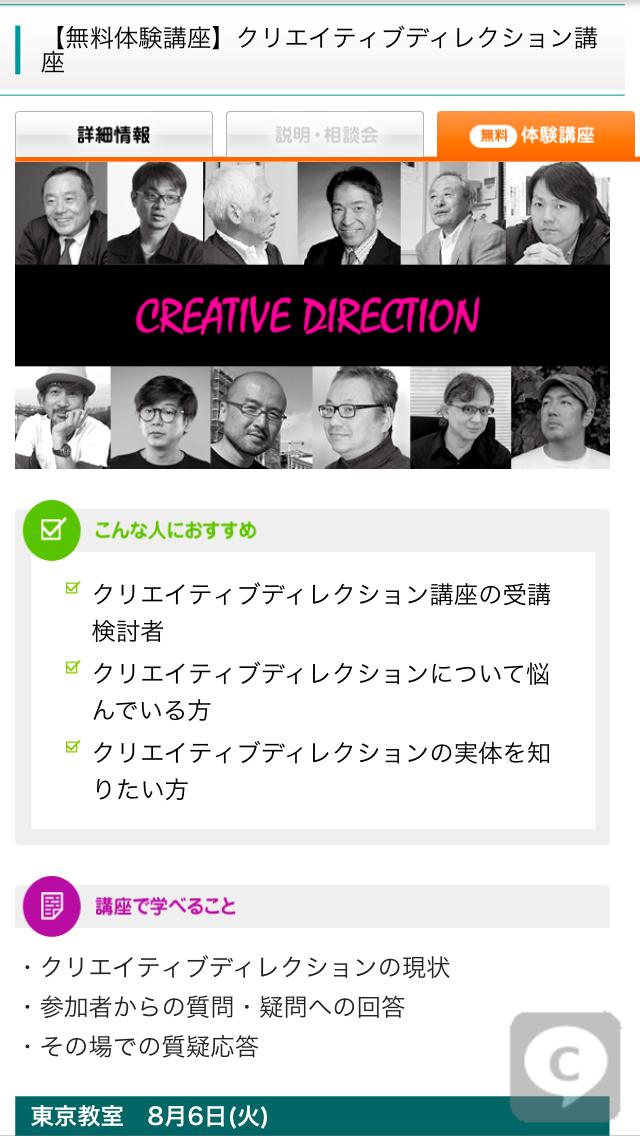The width and height of the screenshot is (640, 1136).
Task: Switch to the 詳細情報 tab
Action: 114,135
